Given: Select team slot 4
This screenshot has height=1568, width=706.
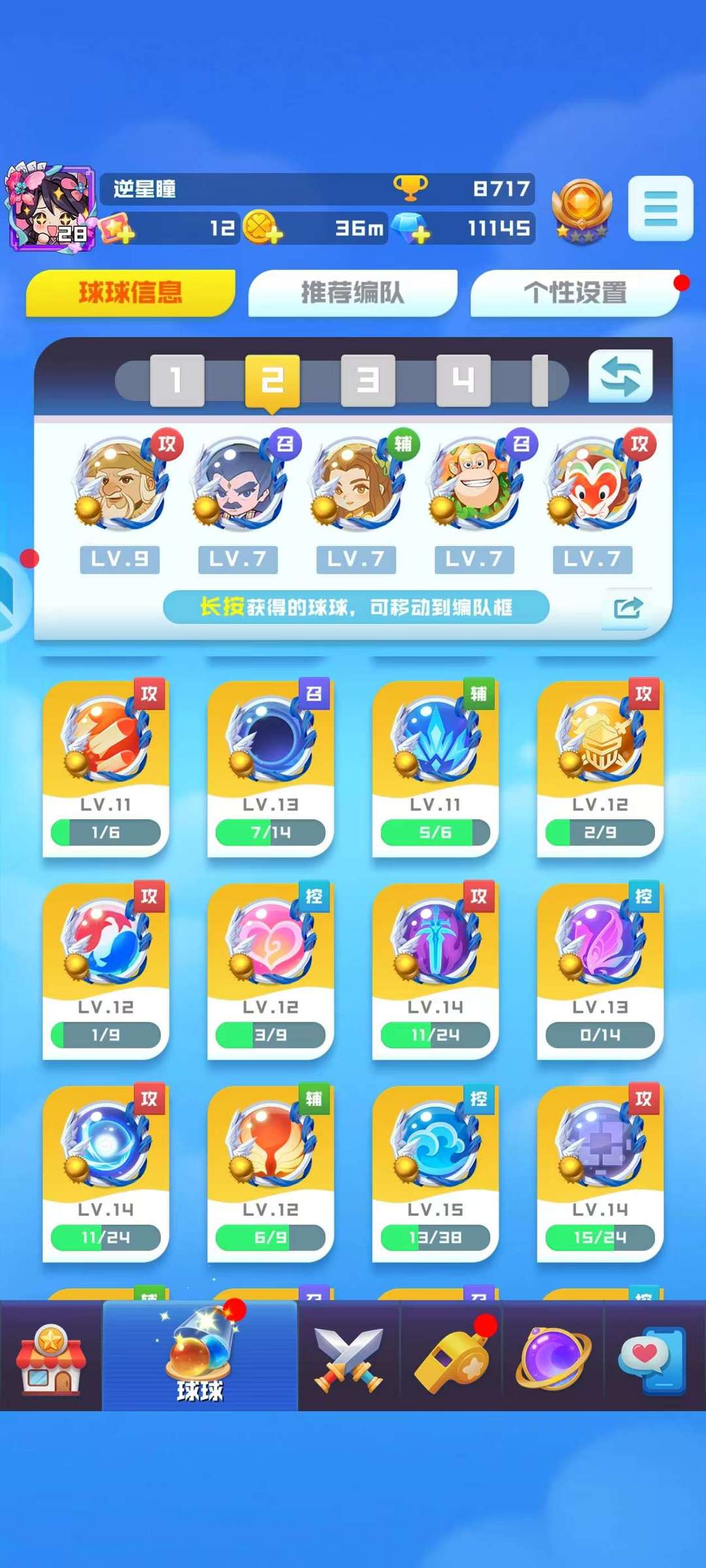Looking at the screenshot, I should coord(463,380).
